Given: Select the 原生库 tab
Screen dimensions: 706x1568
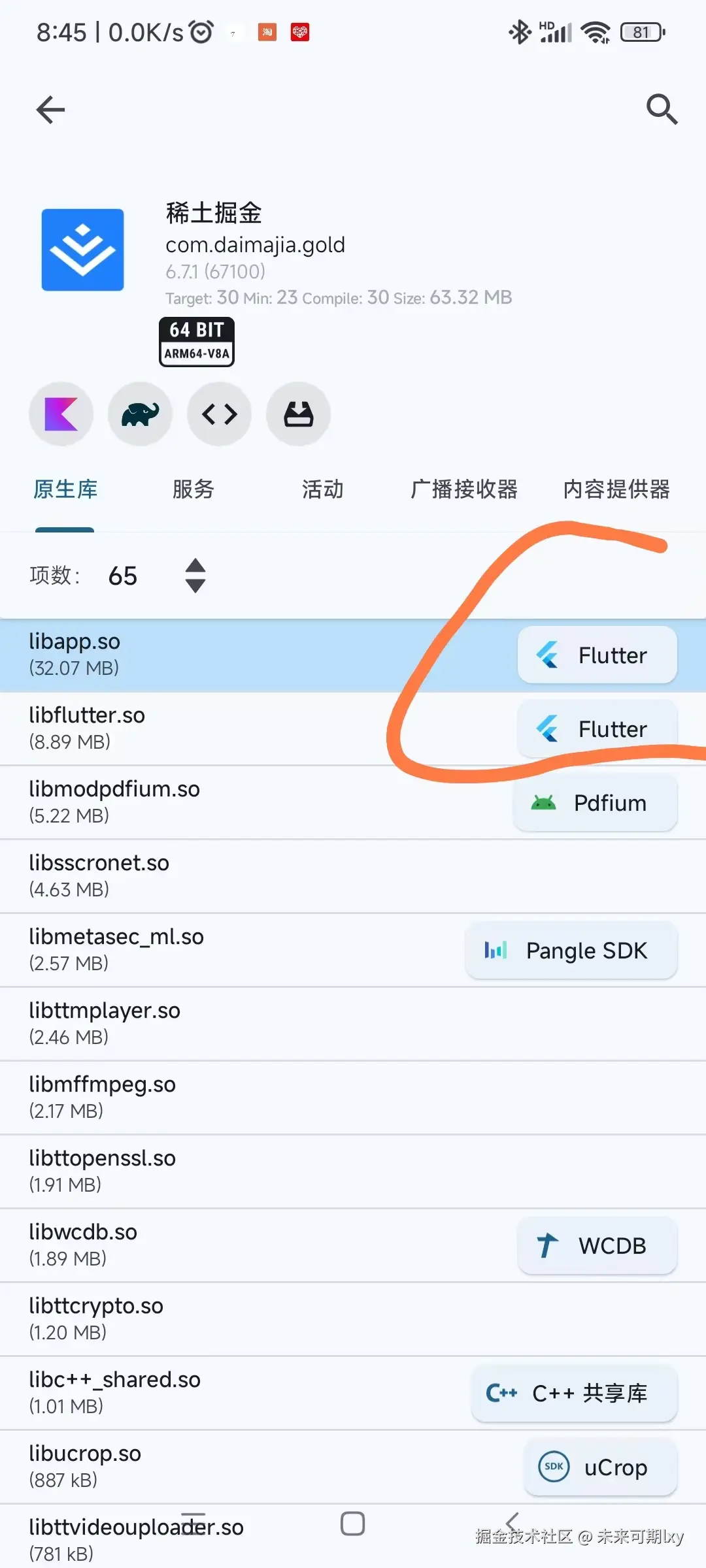Looking at the screenshot, I should pos(65,489).
